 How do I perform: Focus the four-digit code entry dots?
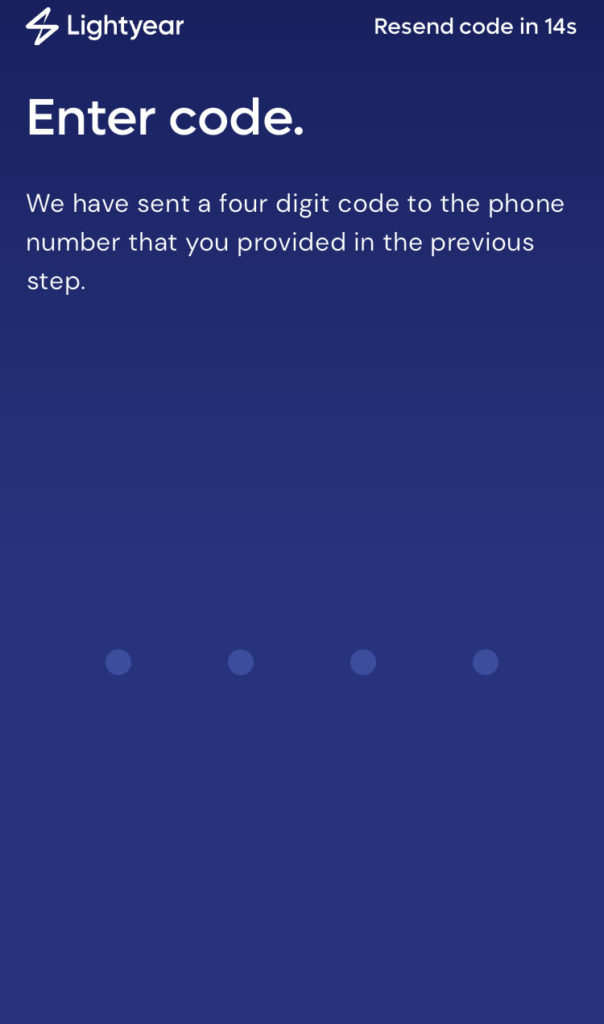click(301, 662)
